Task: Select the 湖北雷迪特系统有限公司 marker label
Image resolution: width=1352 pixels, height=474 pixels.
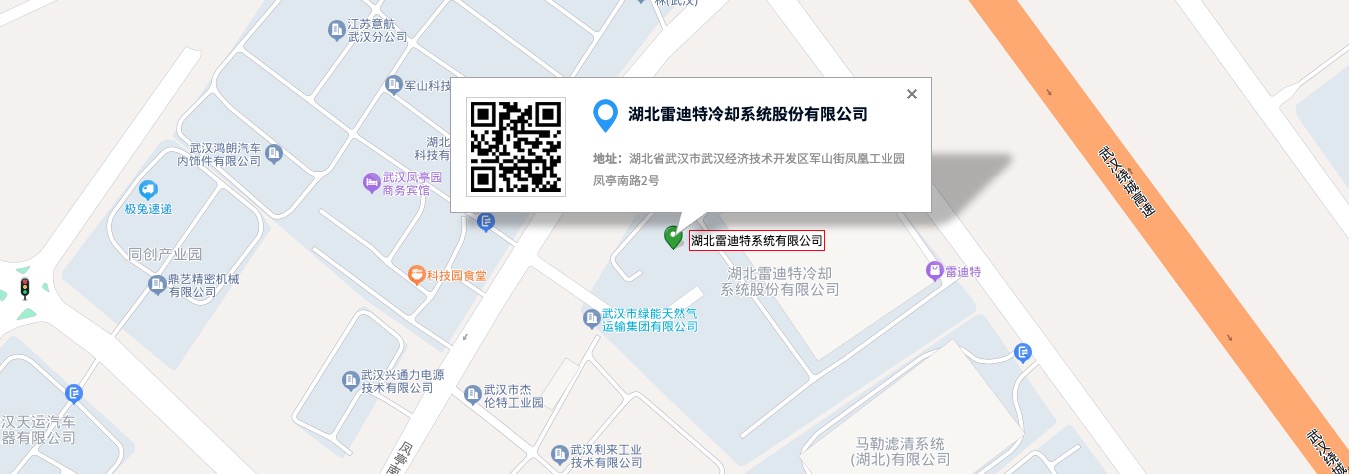Action: (x=757, y=240)
